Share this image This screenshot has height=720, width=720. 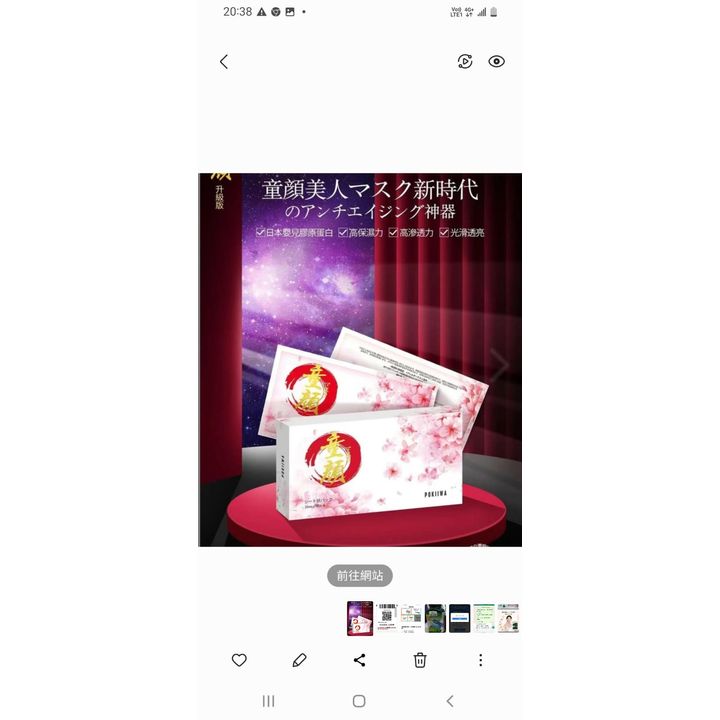pos(360,660)
